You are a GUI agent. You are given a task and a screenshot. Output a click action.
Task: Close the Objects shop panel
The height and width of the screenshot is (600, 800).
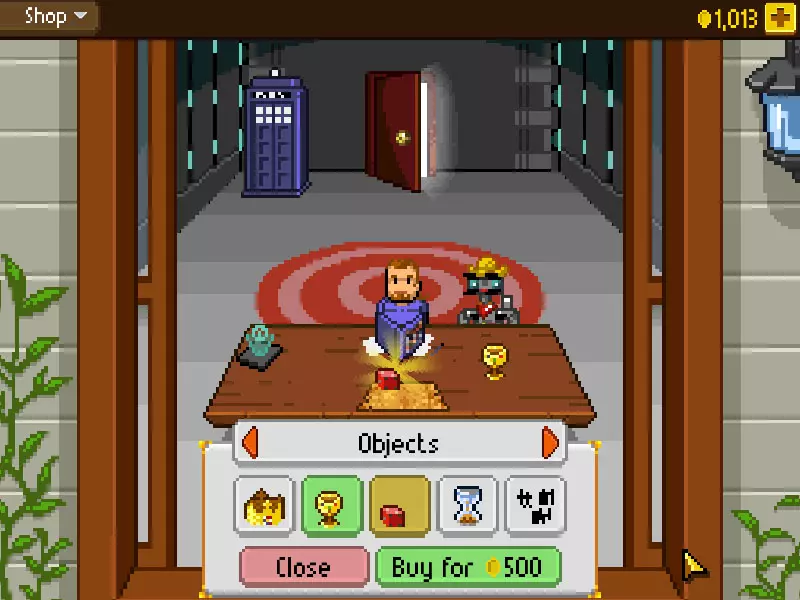pos(303,567)
